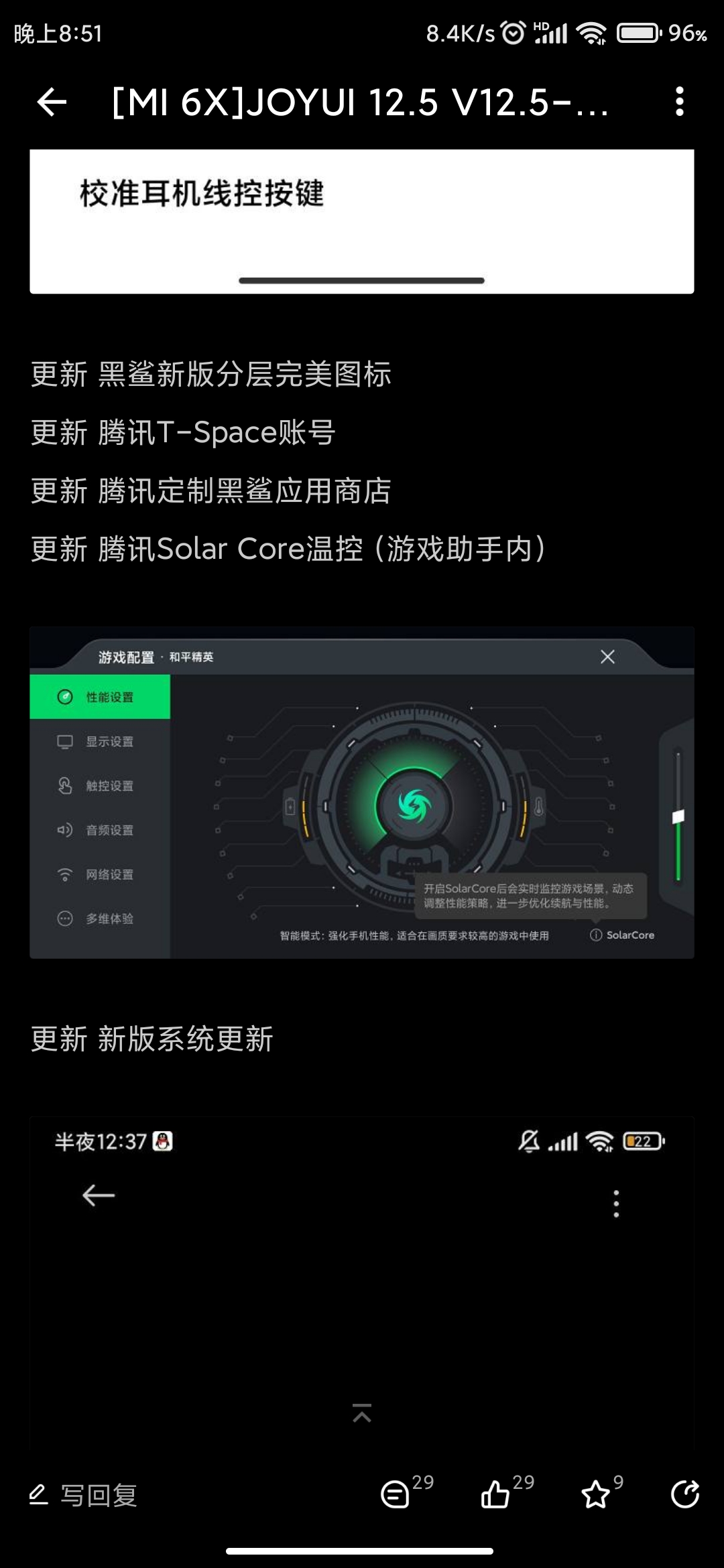Add the post to favorites with the star
The width and height of the screenshot is (724, 1568).
tap(602, 1492)
